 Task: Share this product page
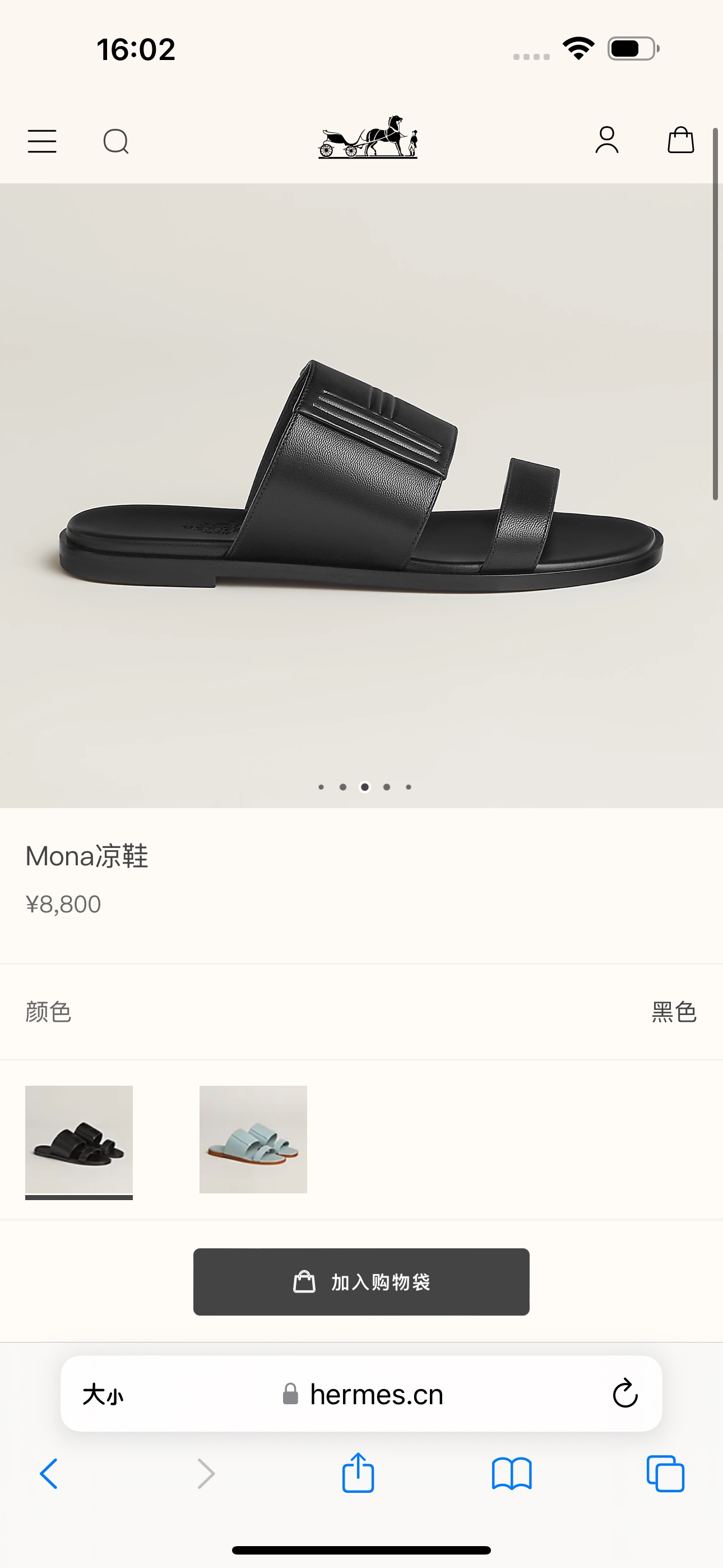click(x=358, y=1473)
